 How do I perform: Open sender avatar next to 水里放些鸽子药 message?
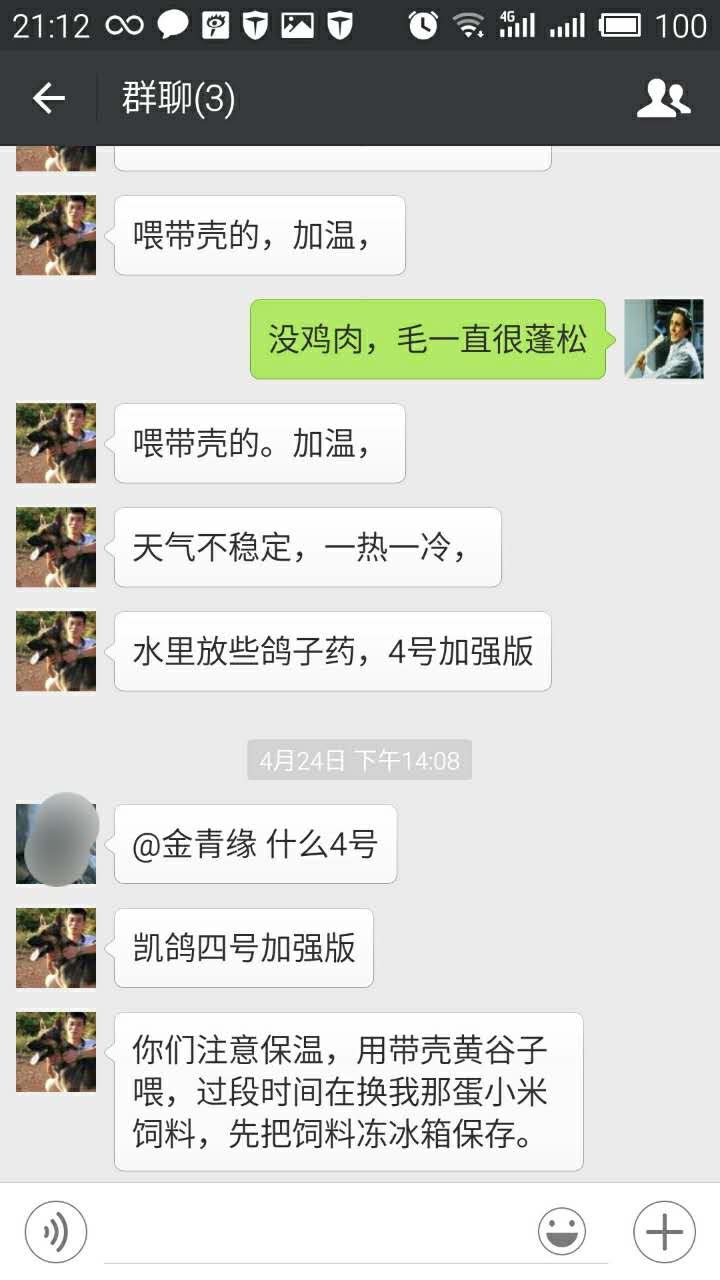coord(56,651)
